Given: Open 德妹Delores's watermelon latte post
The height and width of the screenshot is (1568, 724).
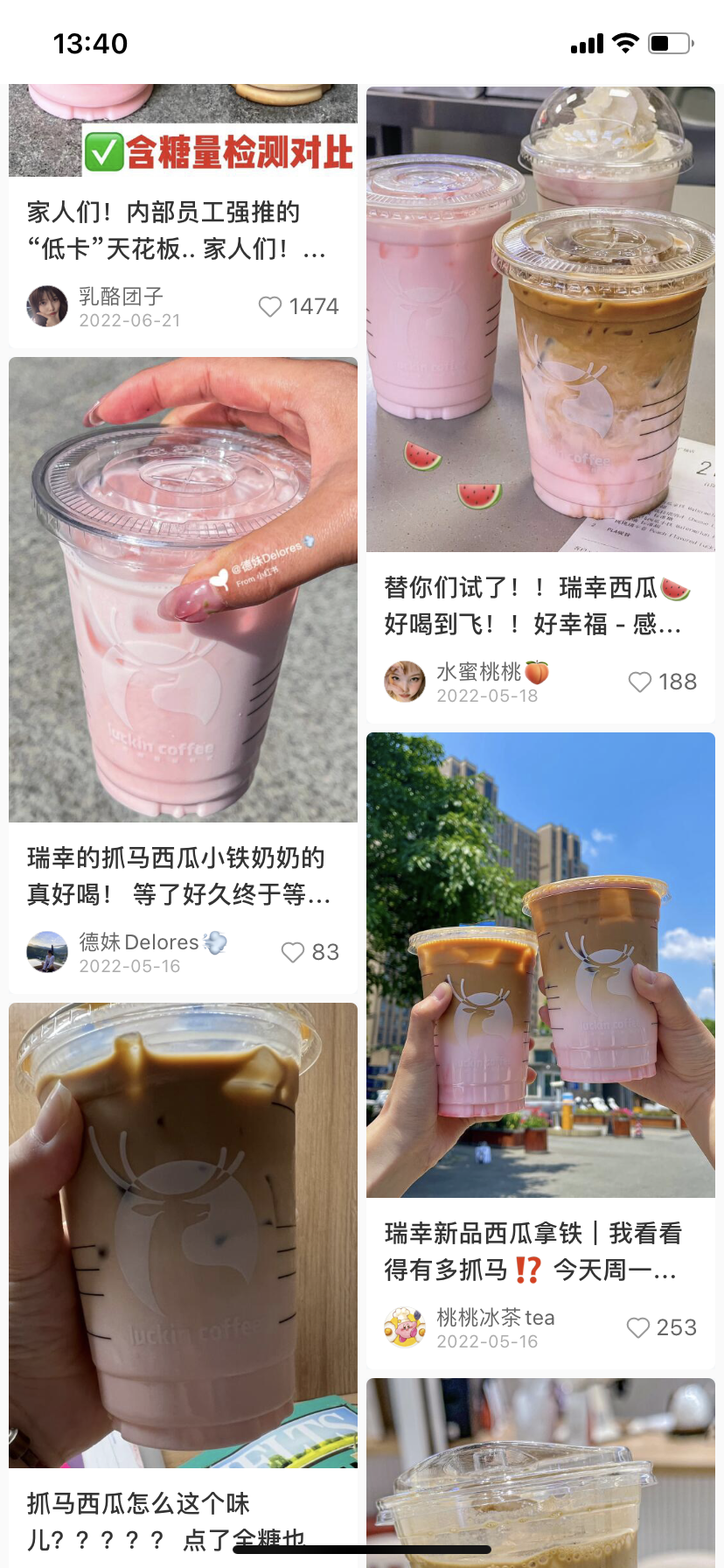Looking at the screenshot, I should (x=183, y=589).
